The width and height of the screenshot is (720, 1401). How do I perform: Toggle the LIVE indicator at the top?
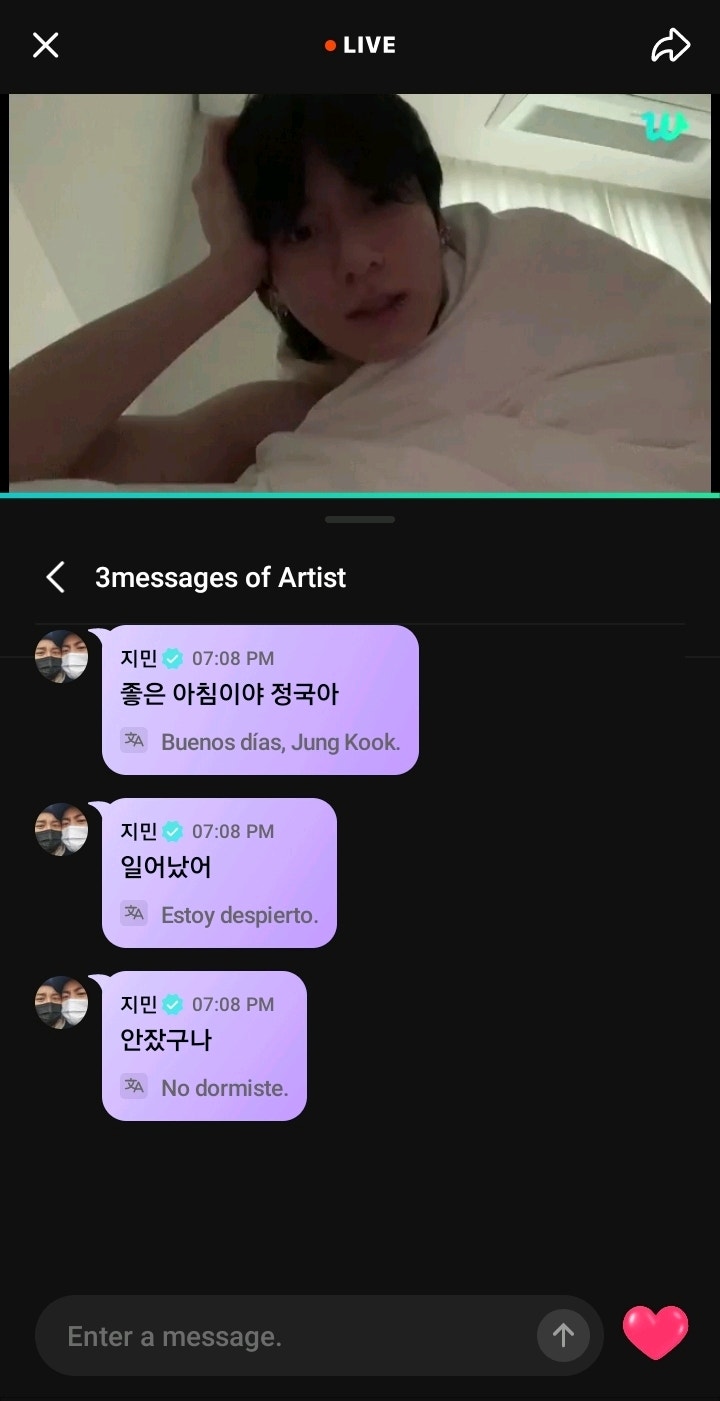358,45
